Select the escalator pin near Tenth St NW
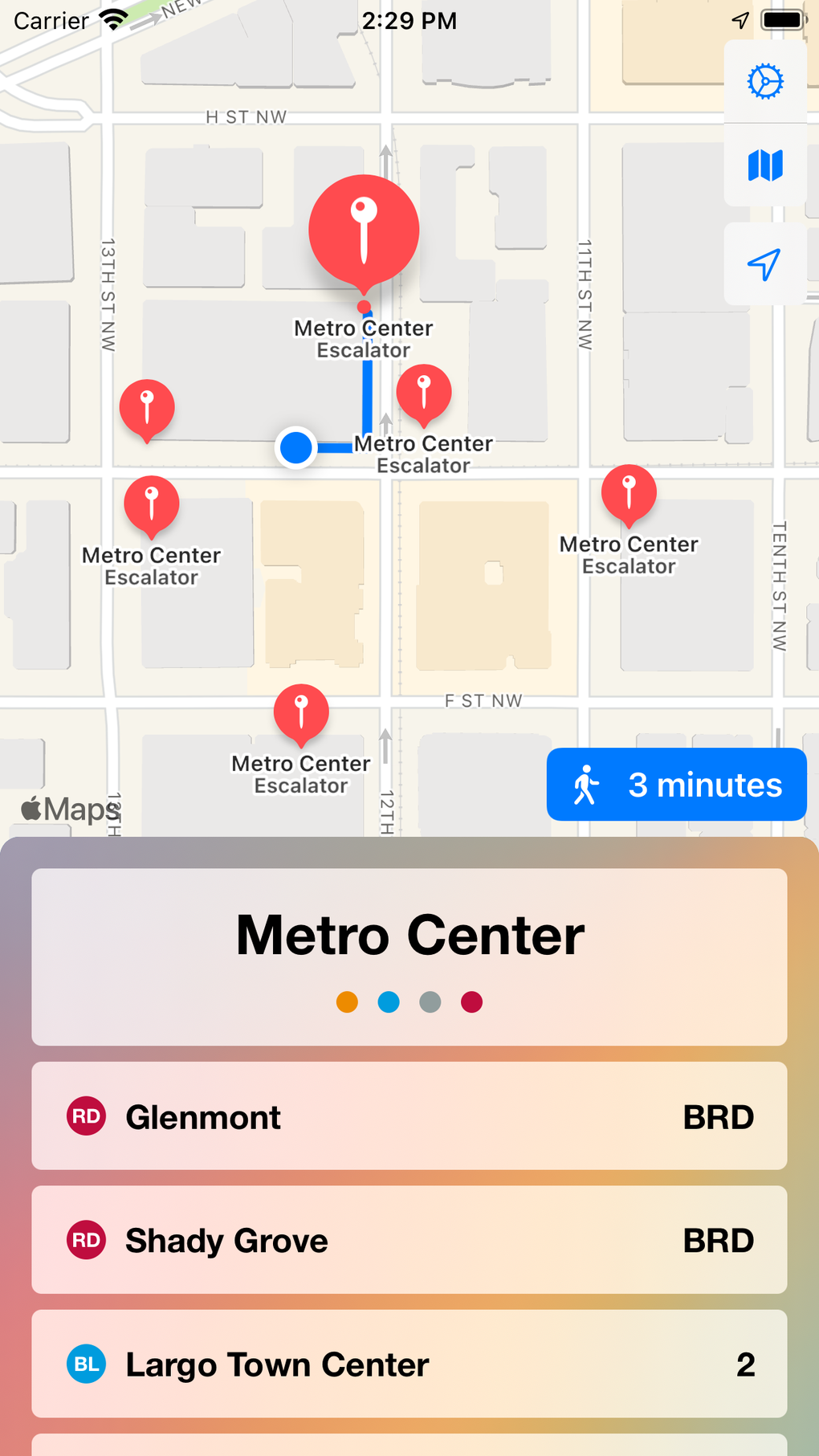 (x=629, y=491)
